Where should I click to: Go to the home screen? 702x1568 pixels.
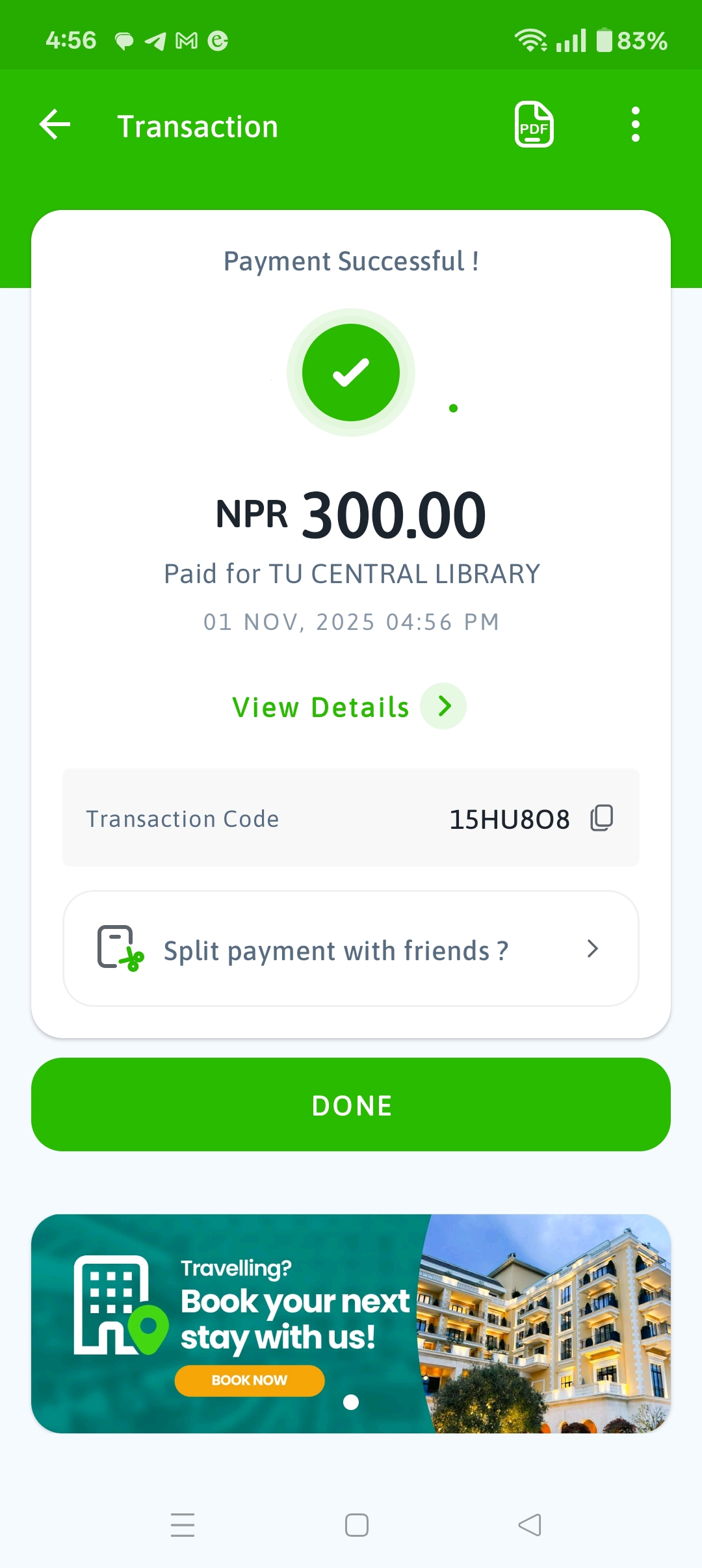click(x=357, y=1524)
